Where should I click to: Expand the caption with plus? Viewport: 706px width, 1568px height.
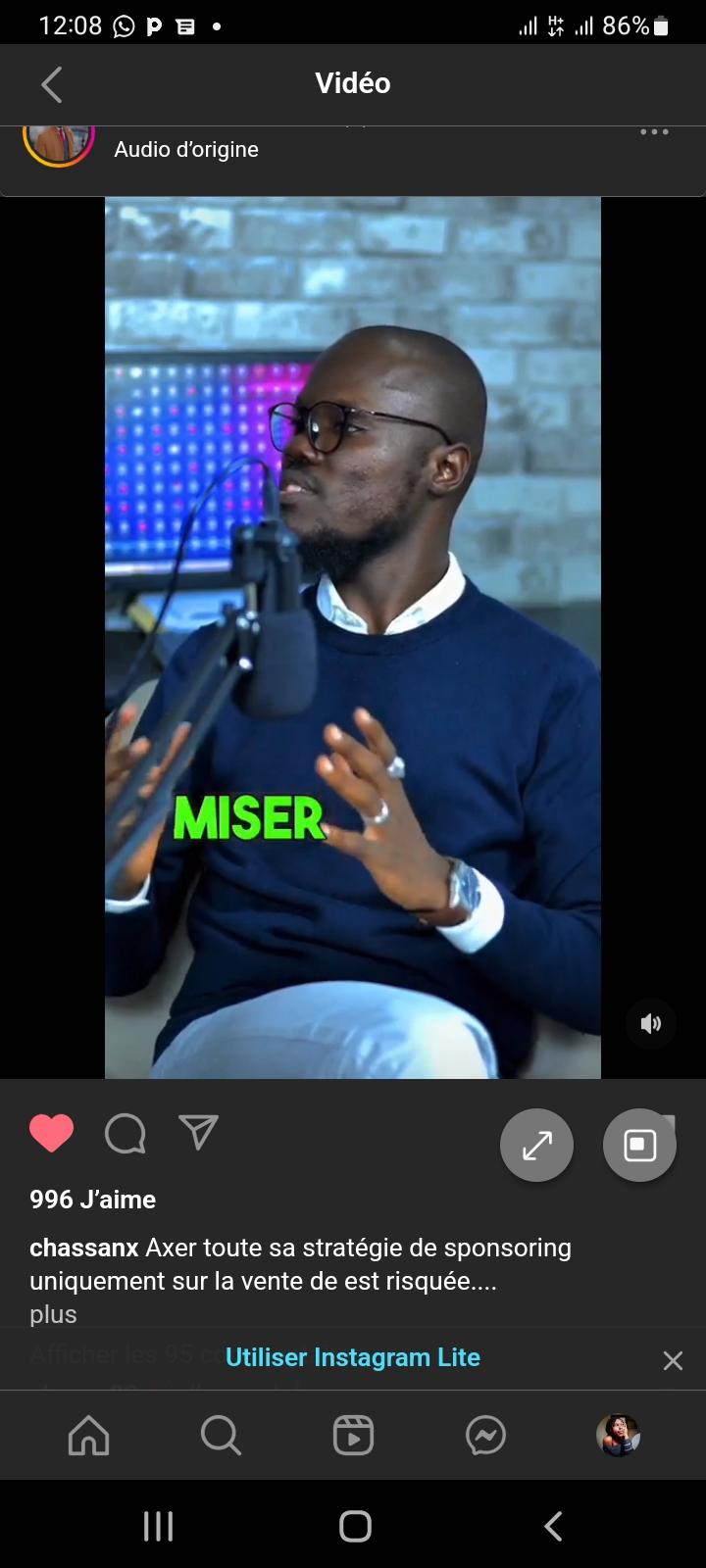(53, 1314)
